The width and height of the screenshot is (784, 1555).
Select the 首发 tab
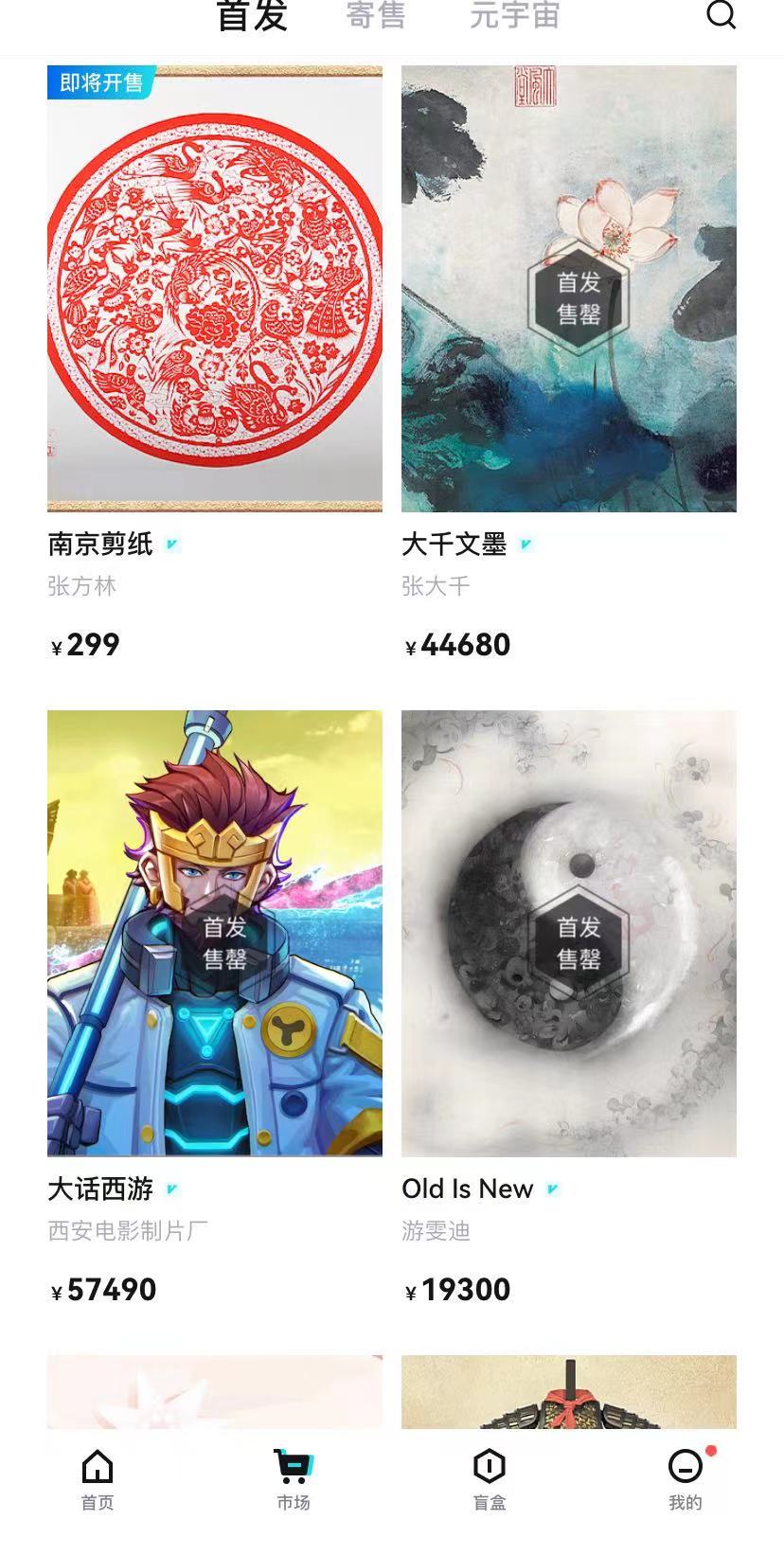coord(252,16)
